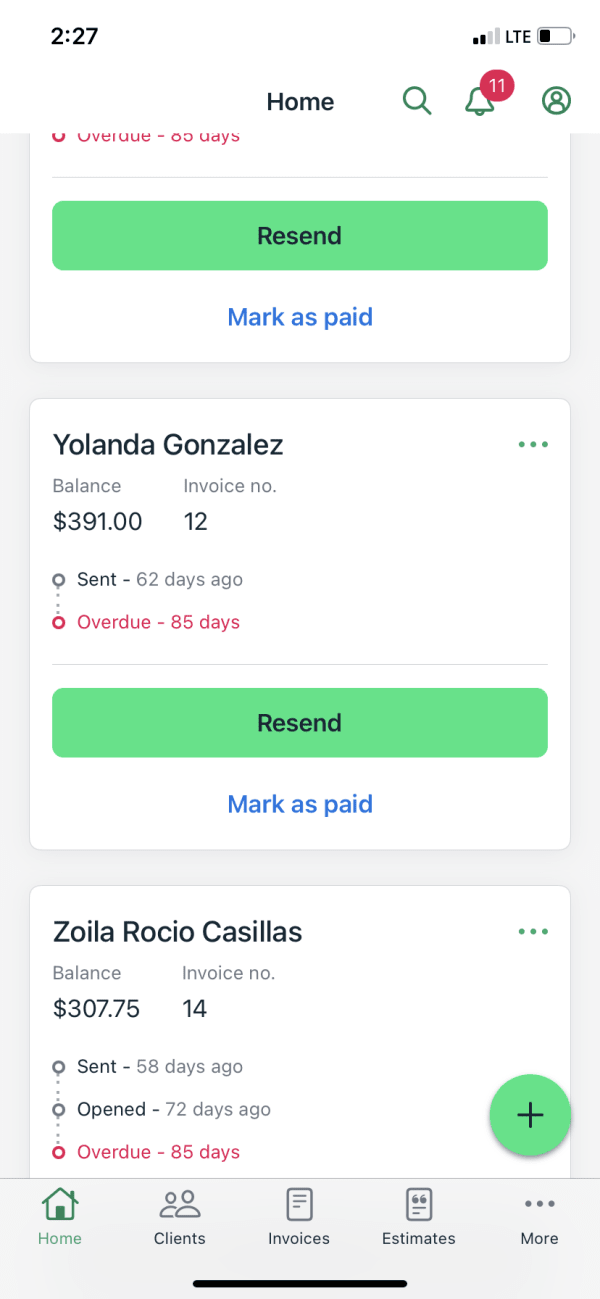Mark Yolanda Gonzalez's invoice as paid

click(300, 804)
